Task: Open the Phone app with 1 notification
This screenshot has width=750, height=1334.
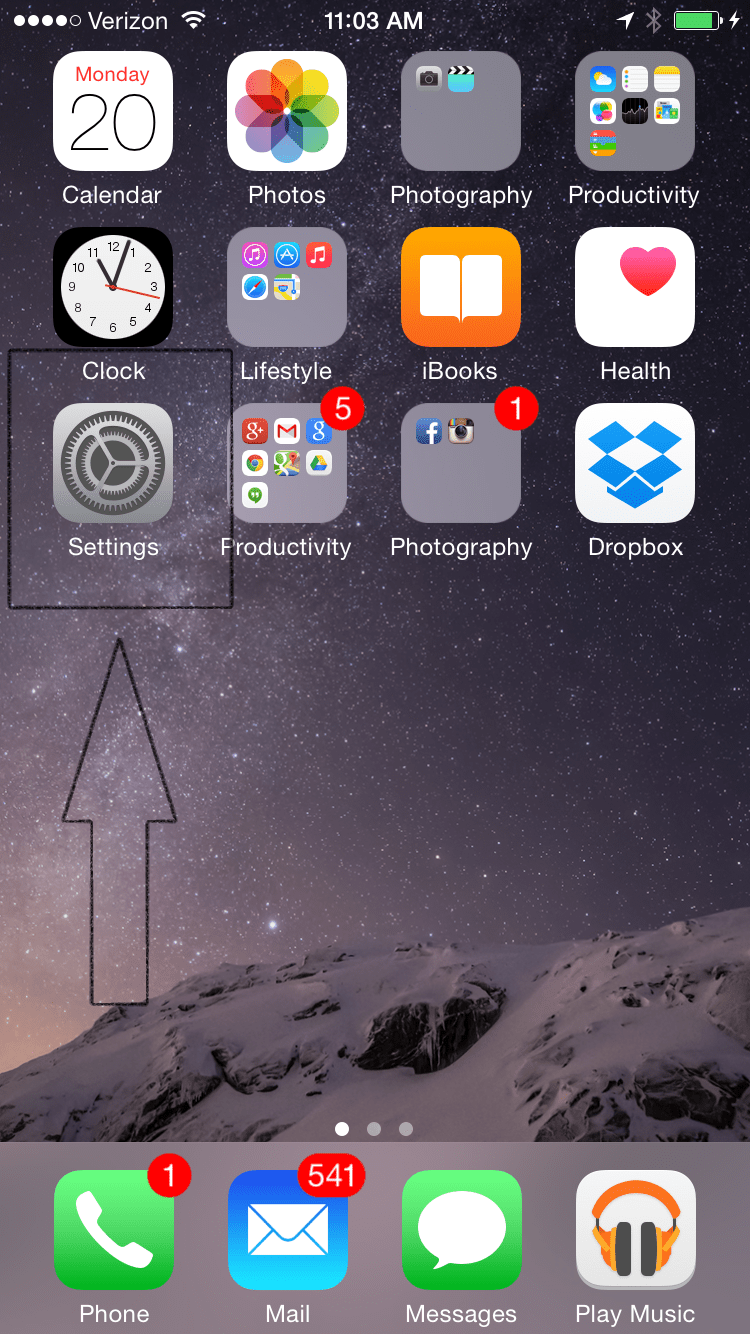Action: pyautogui.click(x=112, y=1231)
